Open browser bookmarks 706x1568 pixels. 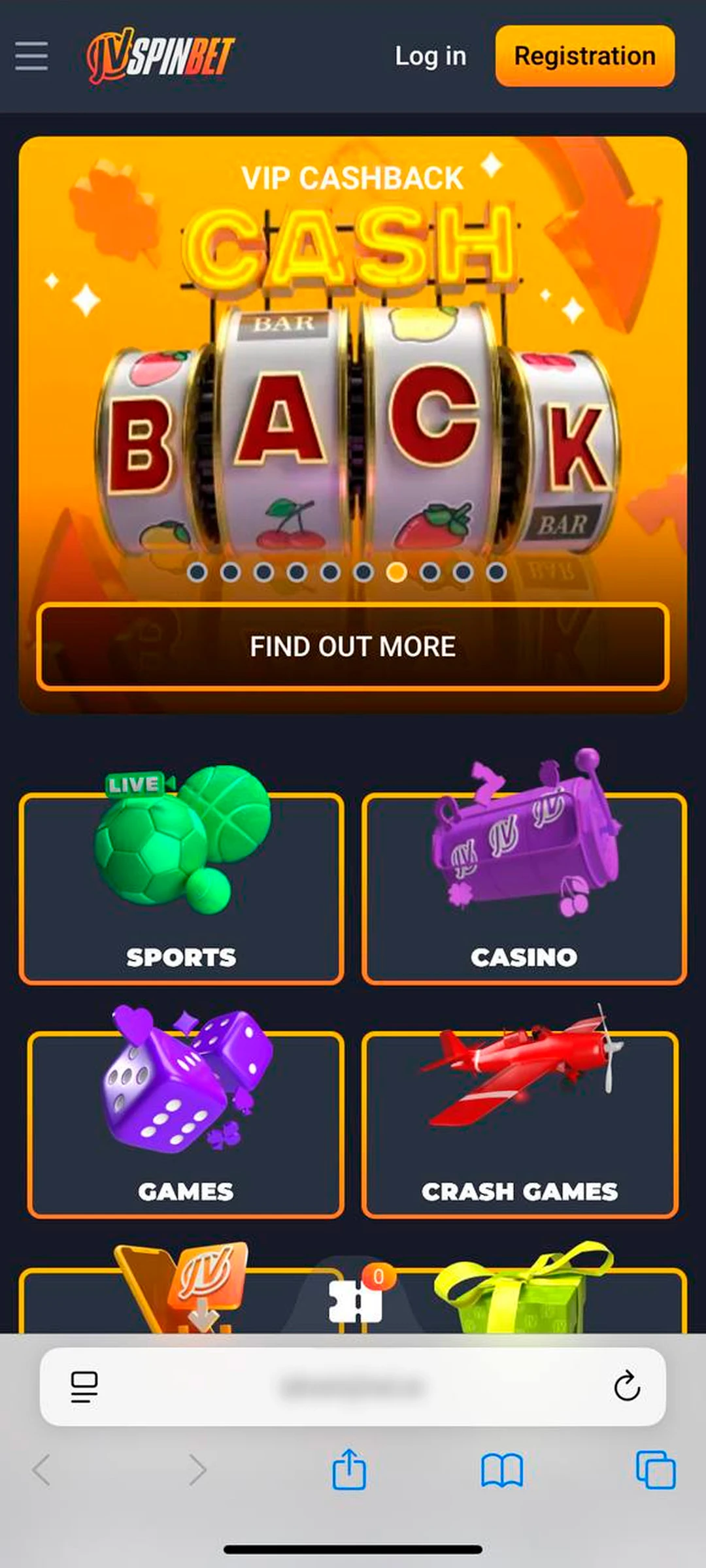tap(501, 1470)
